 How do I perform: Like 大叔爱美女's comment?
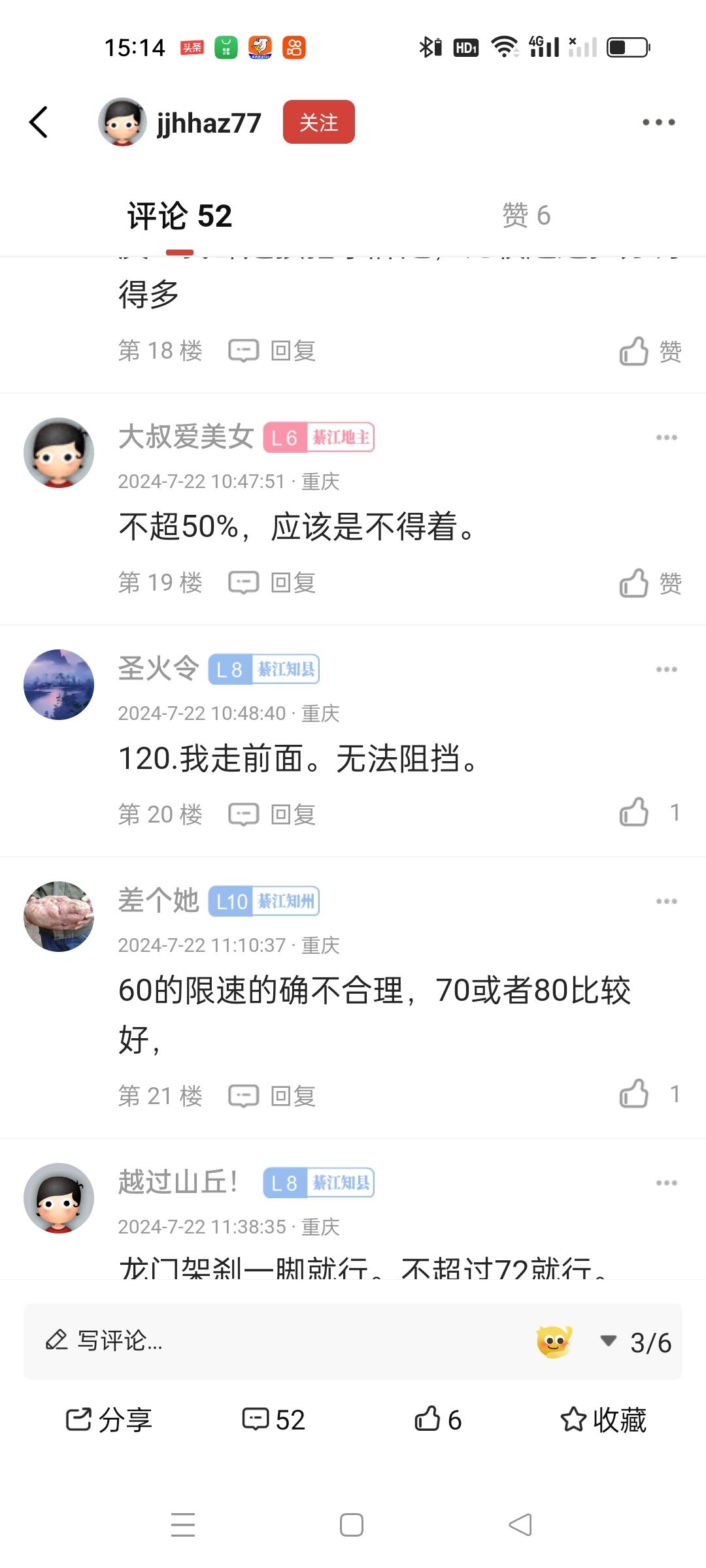[x=649, y=583]
